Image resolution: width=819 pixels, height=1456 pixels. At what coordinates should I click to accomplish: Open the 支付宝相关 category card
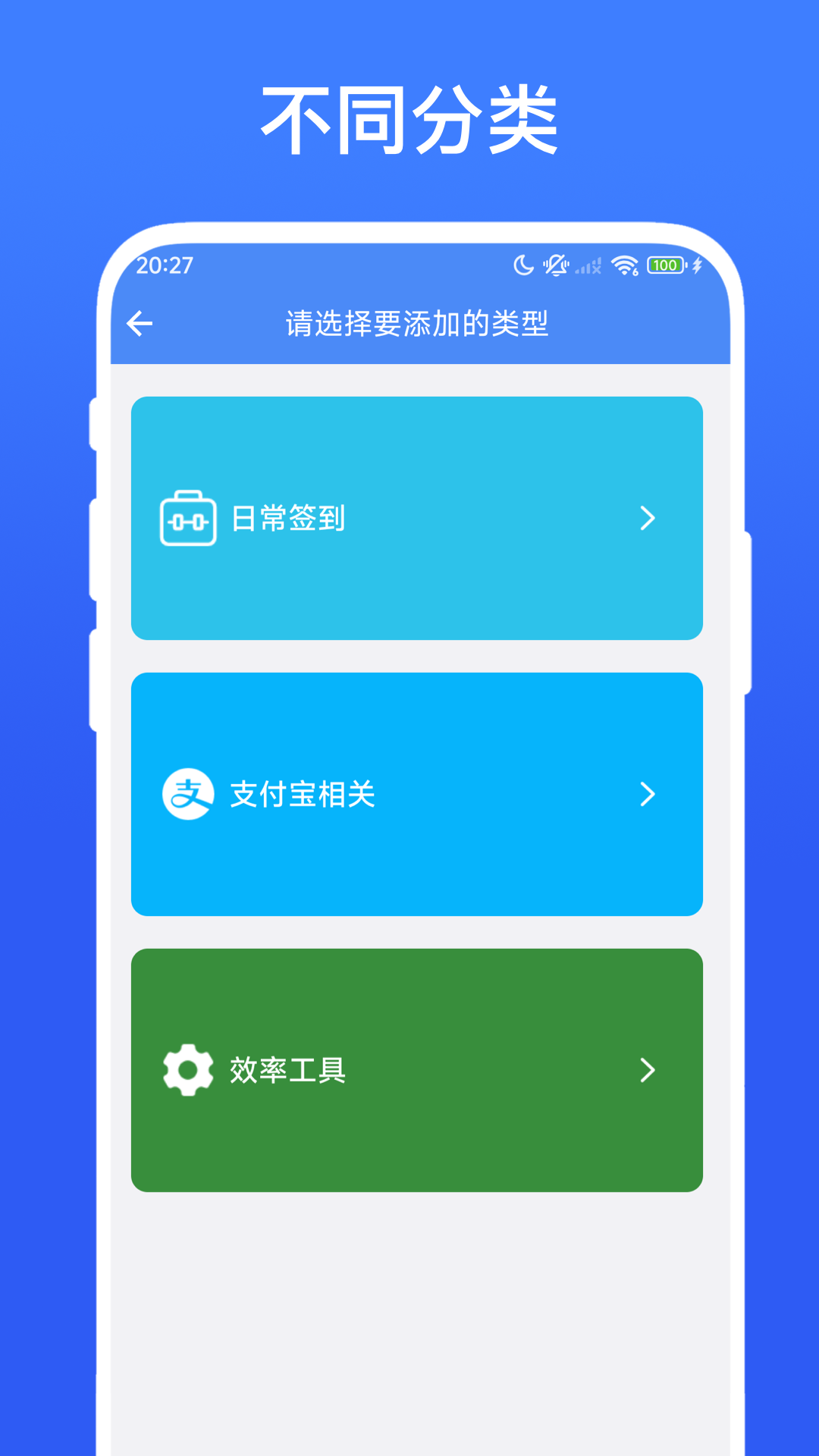point(417,795)
